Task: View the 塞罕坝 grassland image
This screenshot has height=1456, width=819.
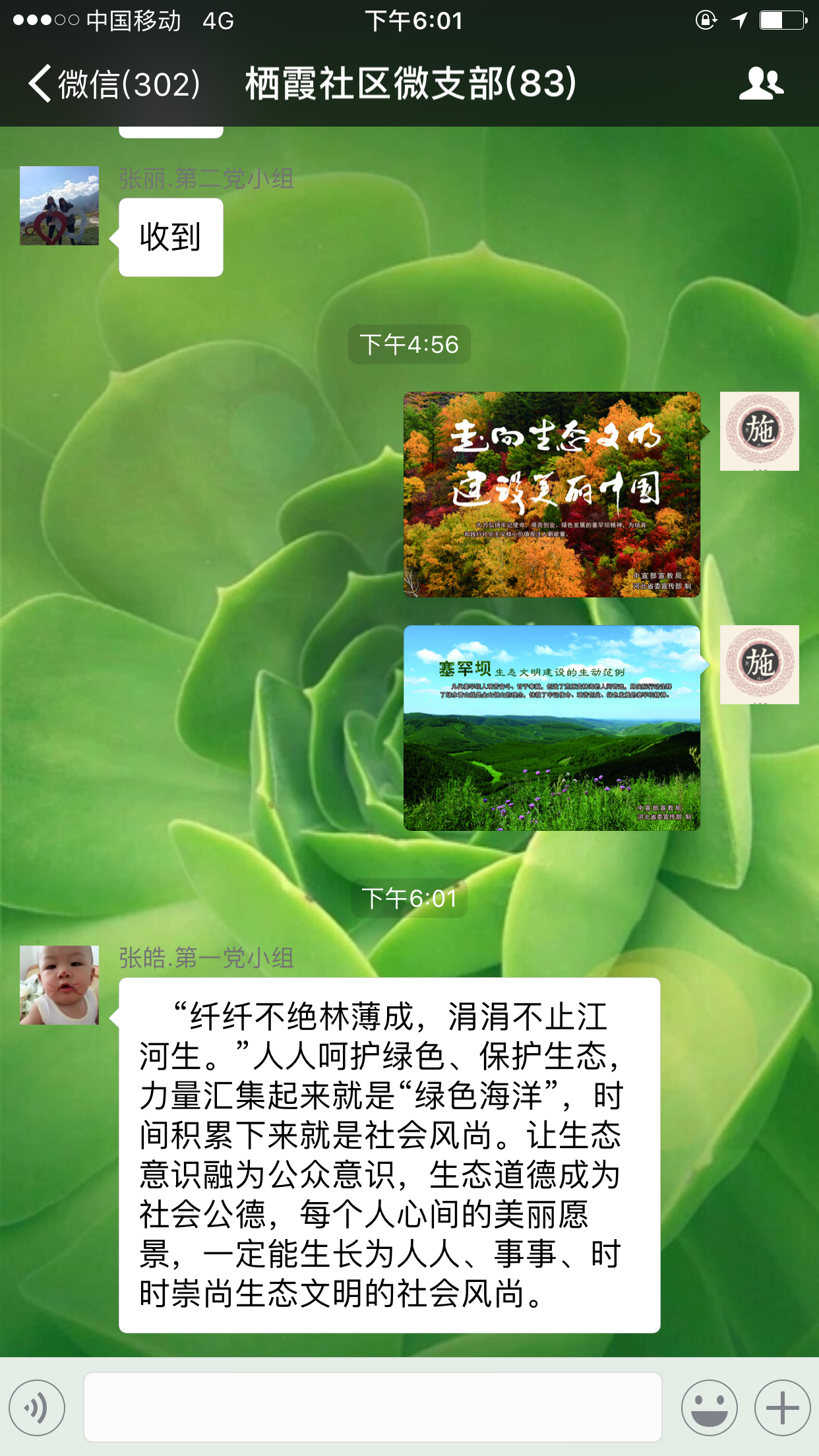Action: click(x=551, y=727)
